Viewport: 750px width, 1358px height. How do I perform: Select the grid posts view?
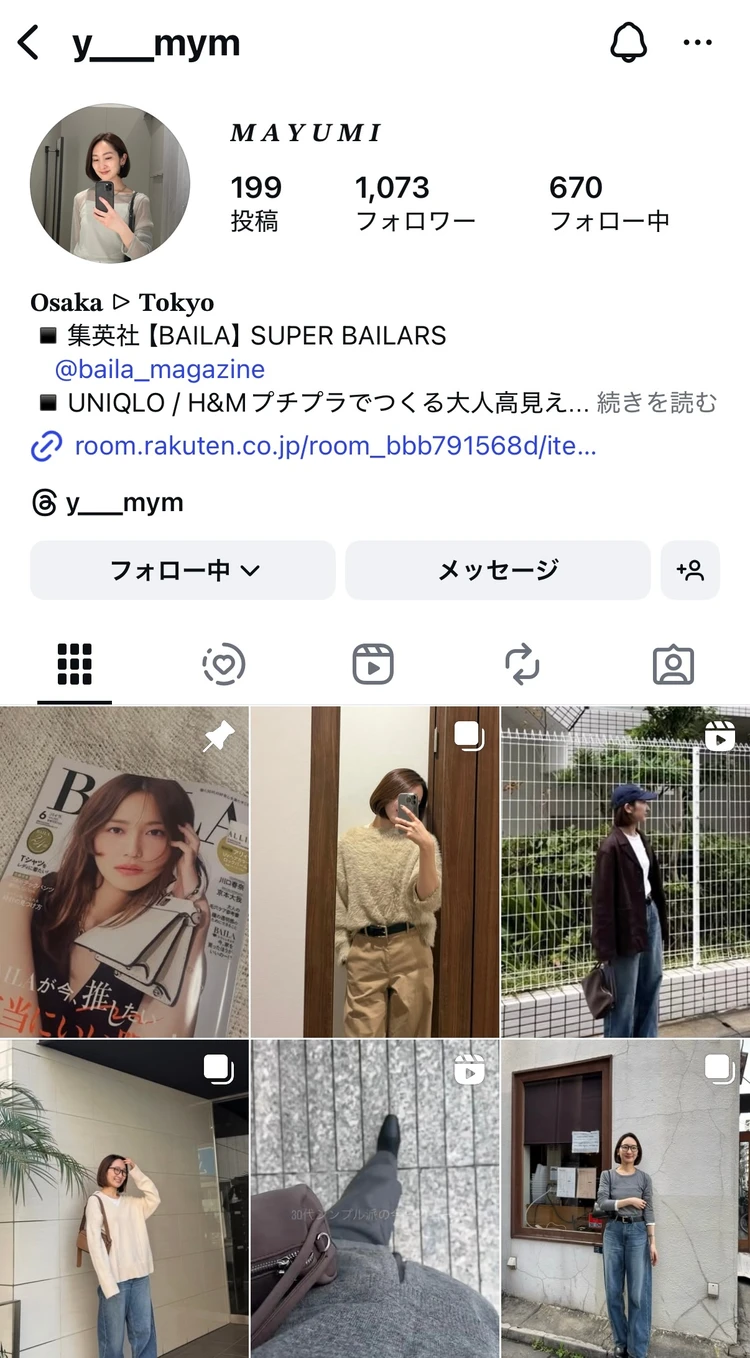(74, 662)
